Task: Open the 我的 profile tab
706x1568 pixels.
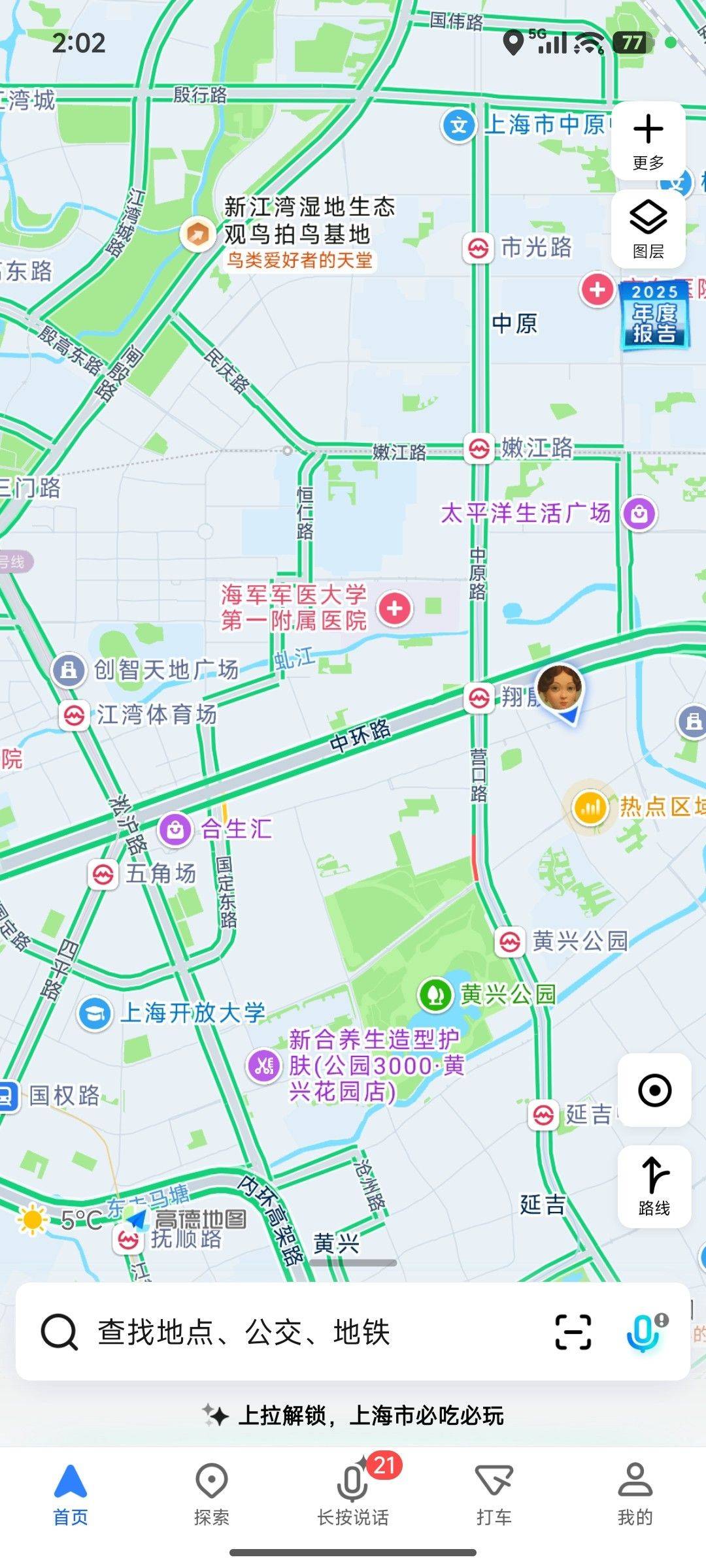Action: (x=635, y=1494)
